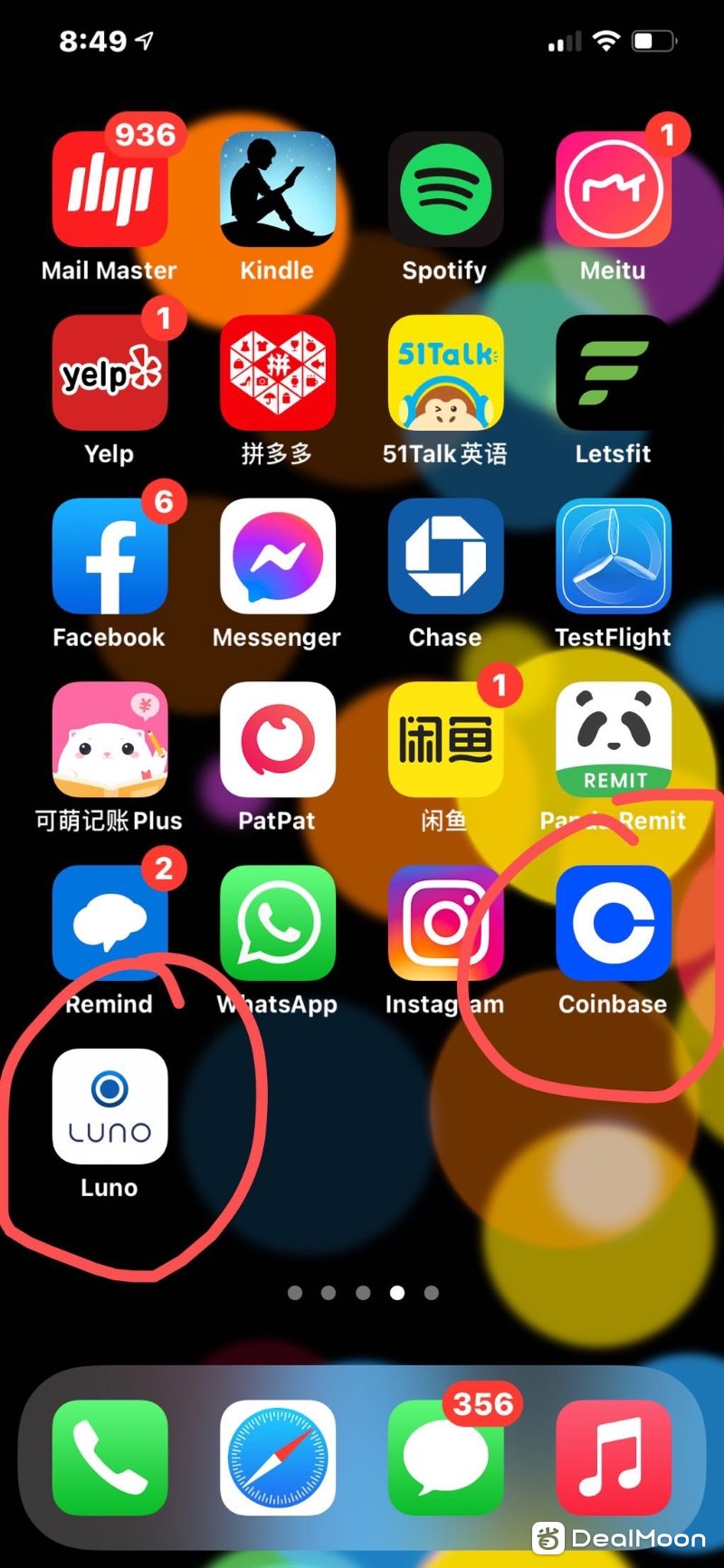Open WhatsApp
The width and height of the screenshot is (724, 1568).
[x=277, y=923]
